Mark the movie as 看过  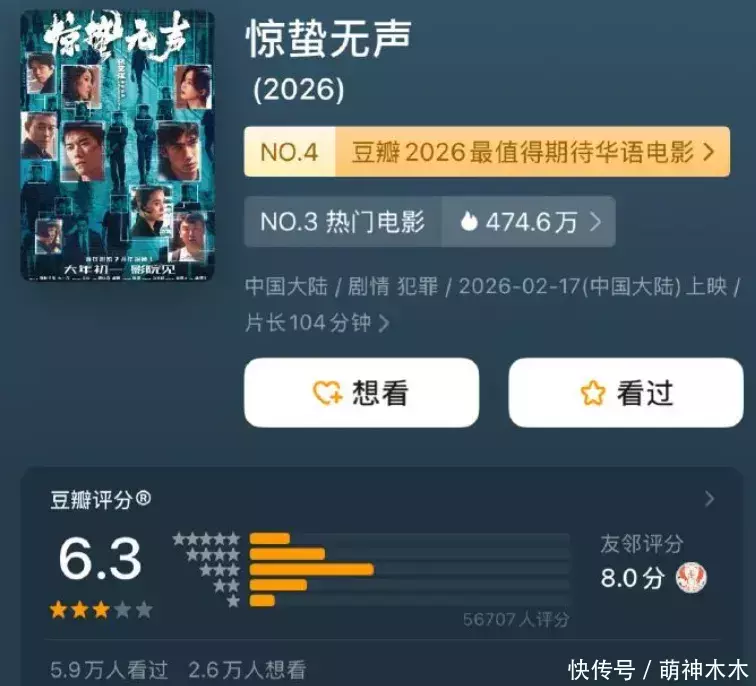coord(626,393)
